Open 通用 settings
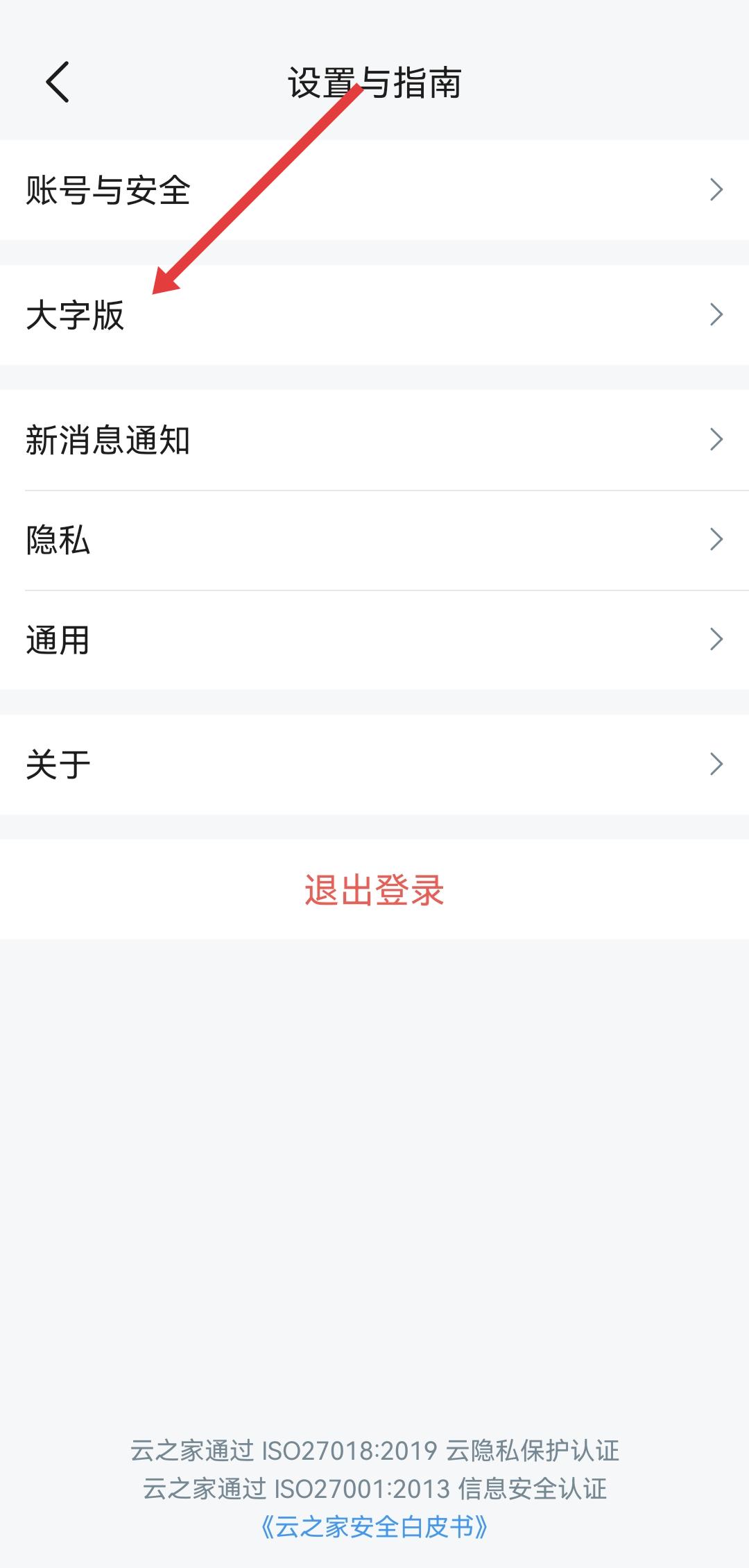The height and width of the screenshot is (1568, 749). point(374,640)
